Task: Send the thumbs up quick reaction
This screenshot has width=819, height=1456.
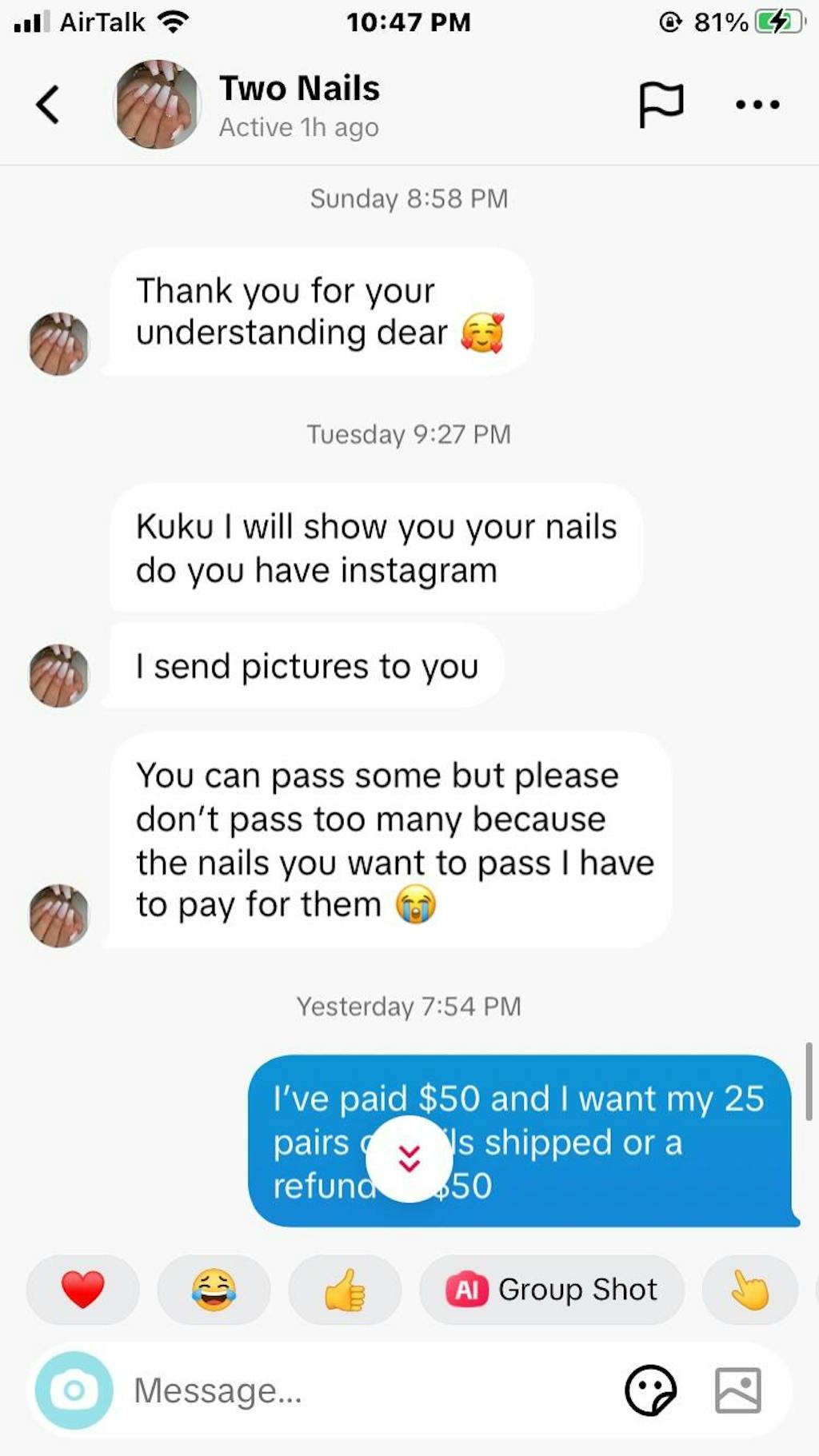Action: [x=345, y=1289]
